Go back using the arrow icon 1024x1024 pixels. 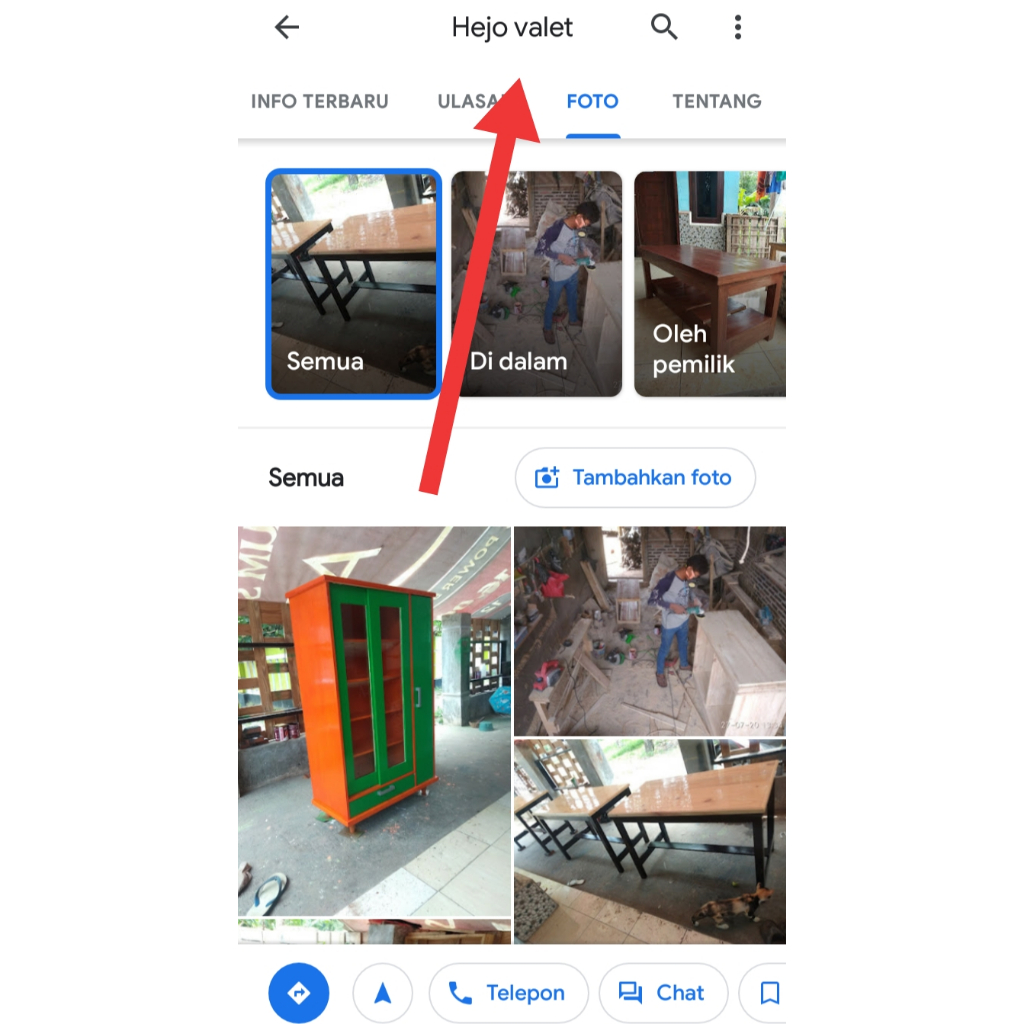pyautogui.click(x=287, y=27)
